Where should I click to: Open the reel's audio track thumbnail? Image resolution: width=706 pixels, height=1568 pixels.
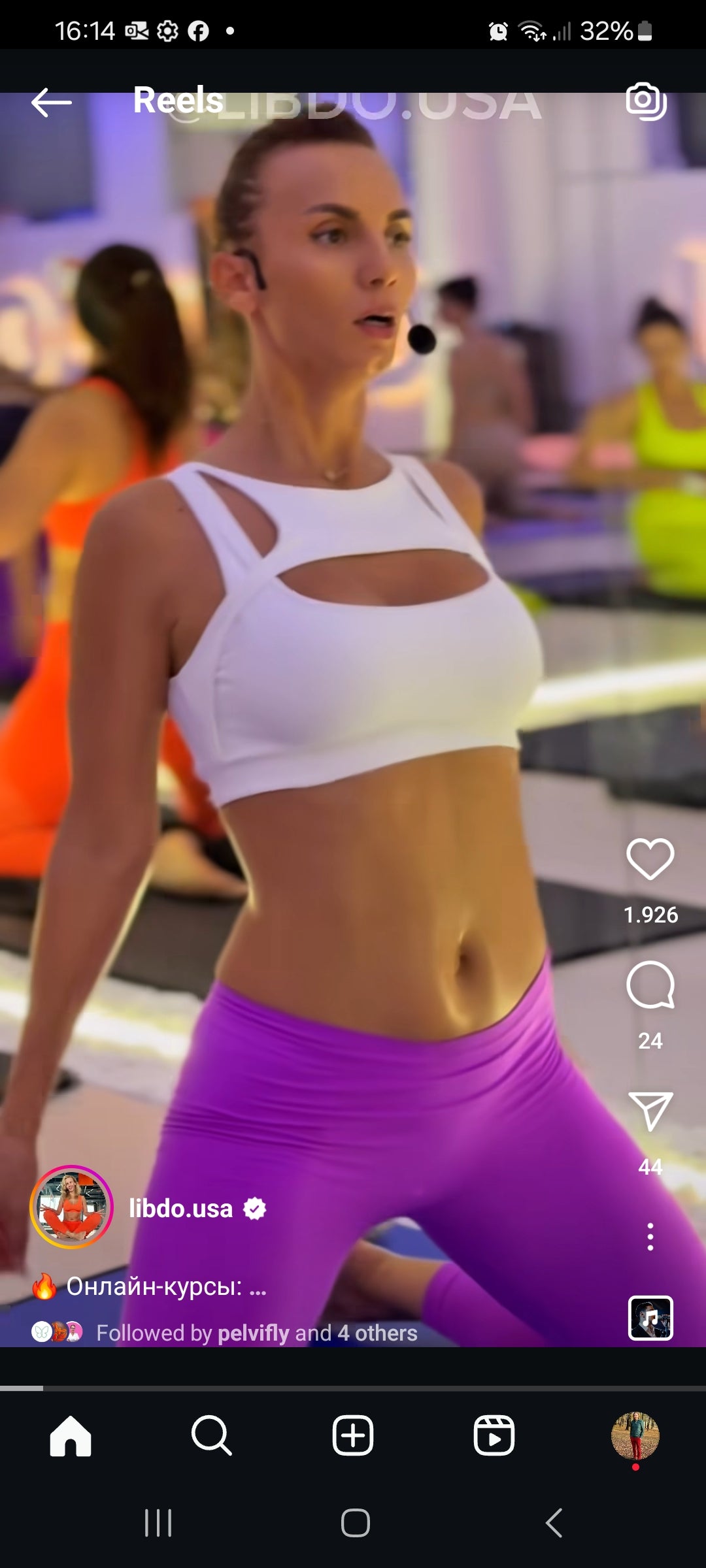click(x=650, y=1318)
